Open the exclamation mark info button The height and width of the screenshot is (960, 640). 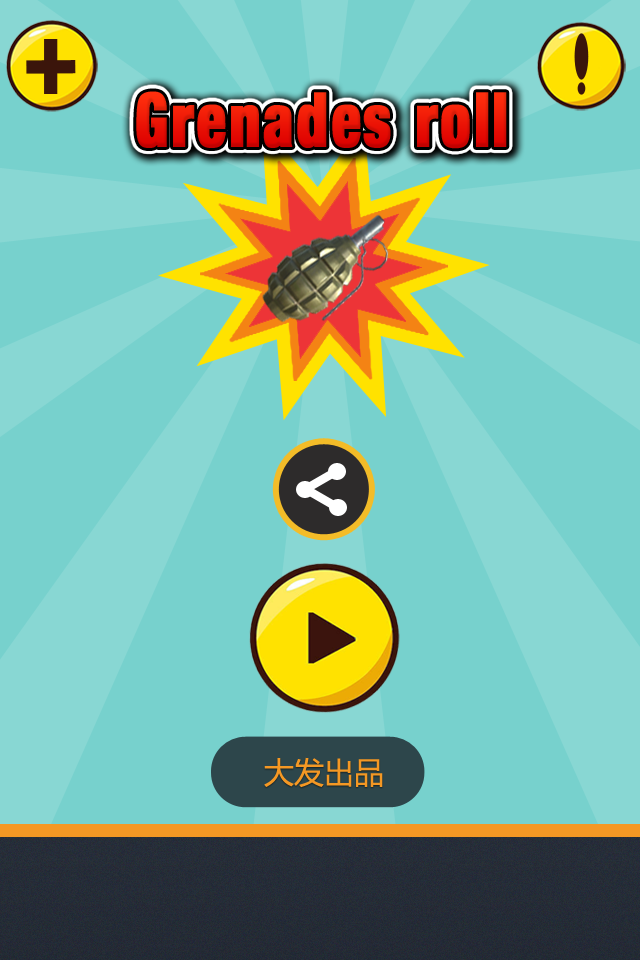[581, 66]
